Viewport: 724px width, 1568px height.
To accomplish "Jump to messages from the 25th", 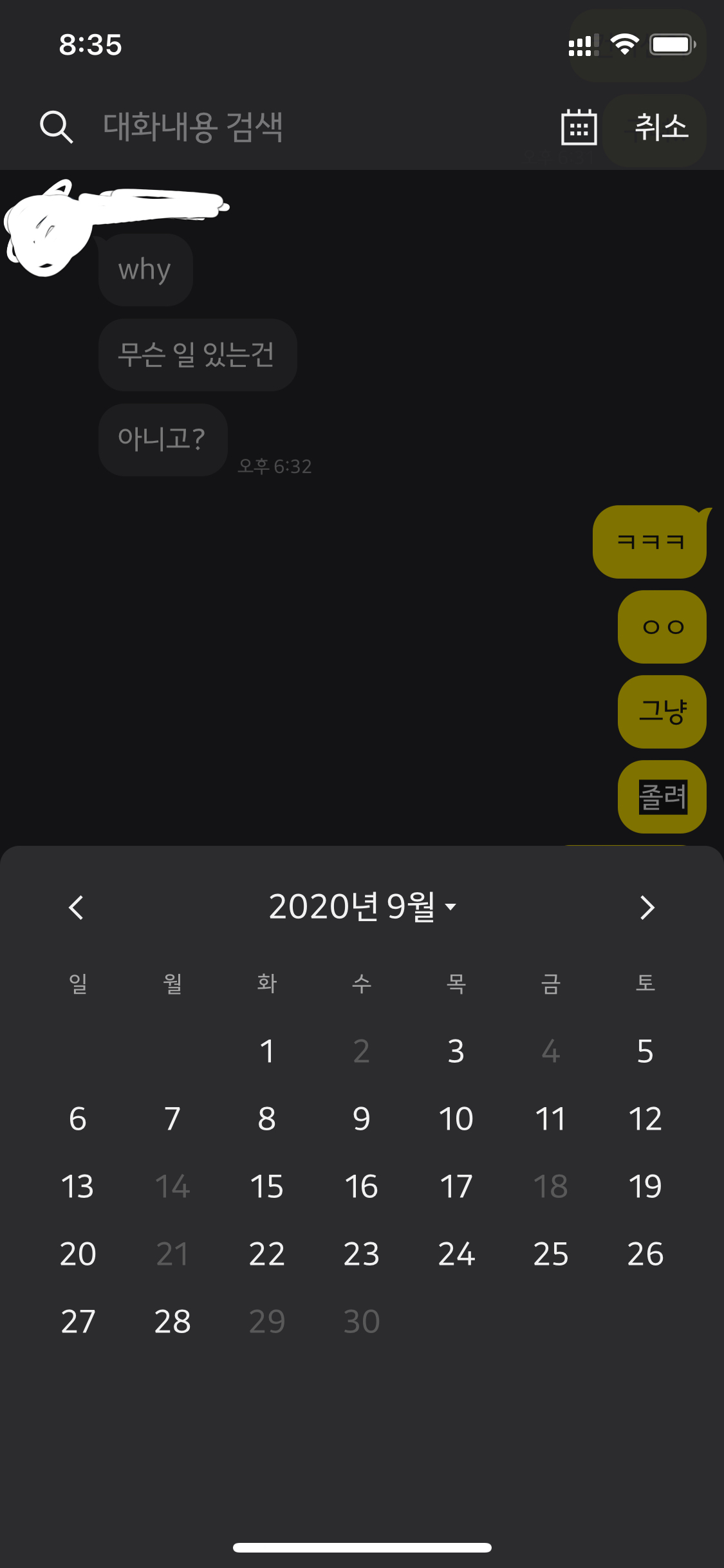I will point(551,1254).
